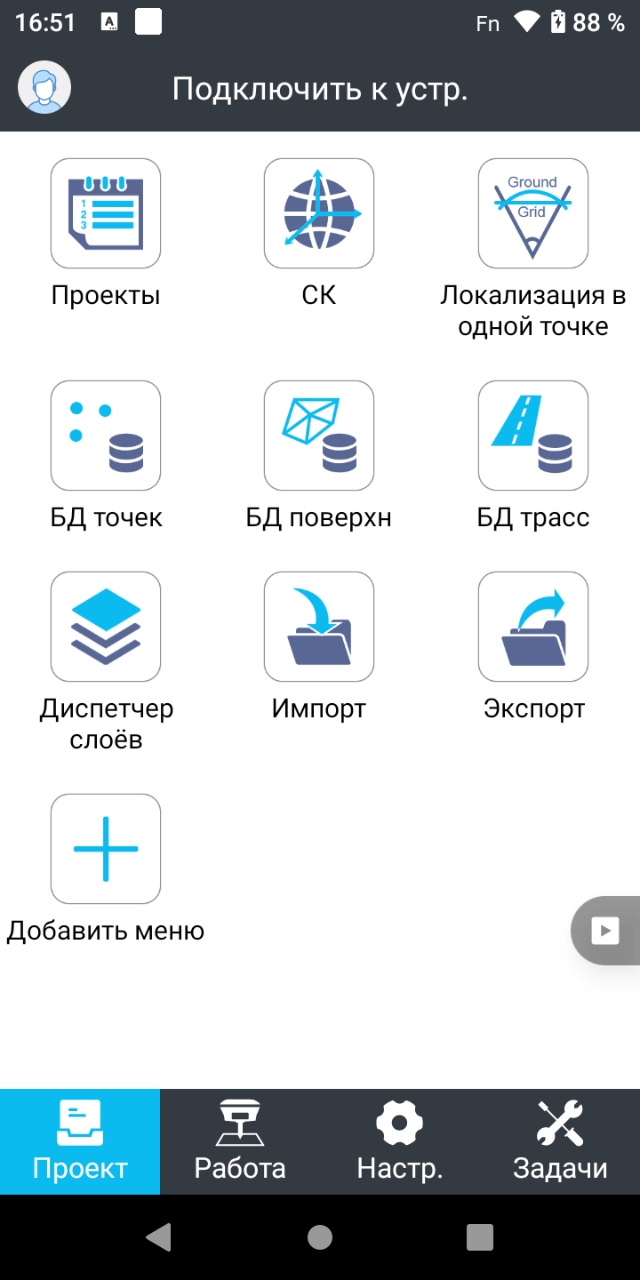Tap the "Подключить к устр." header
640x1280 pixels.
point(320,89)
